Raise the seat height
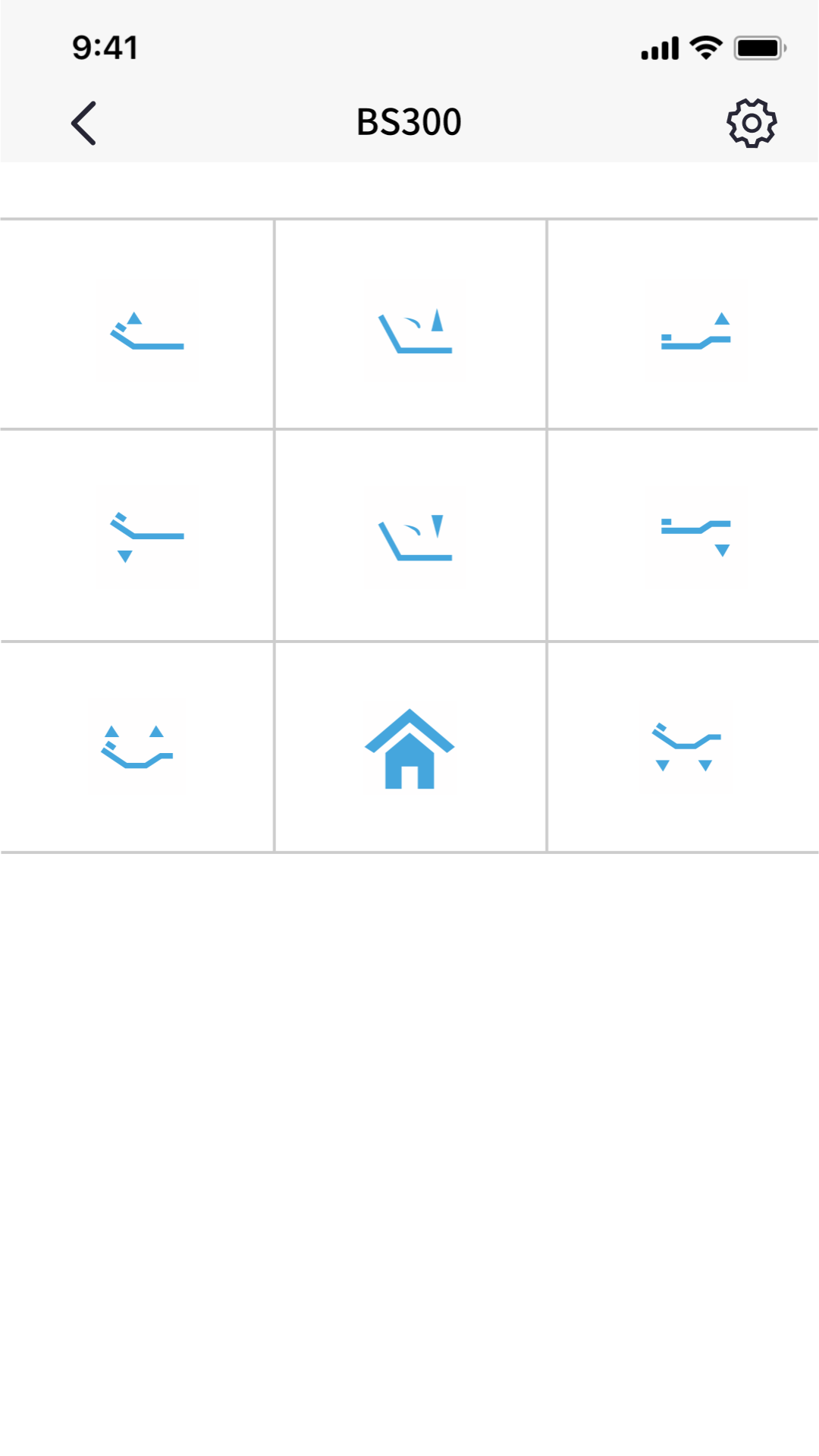 pyautogui.click(x=414, y=331)
